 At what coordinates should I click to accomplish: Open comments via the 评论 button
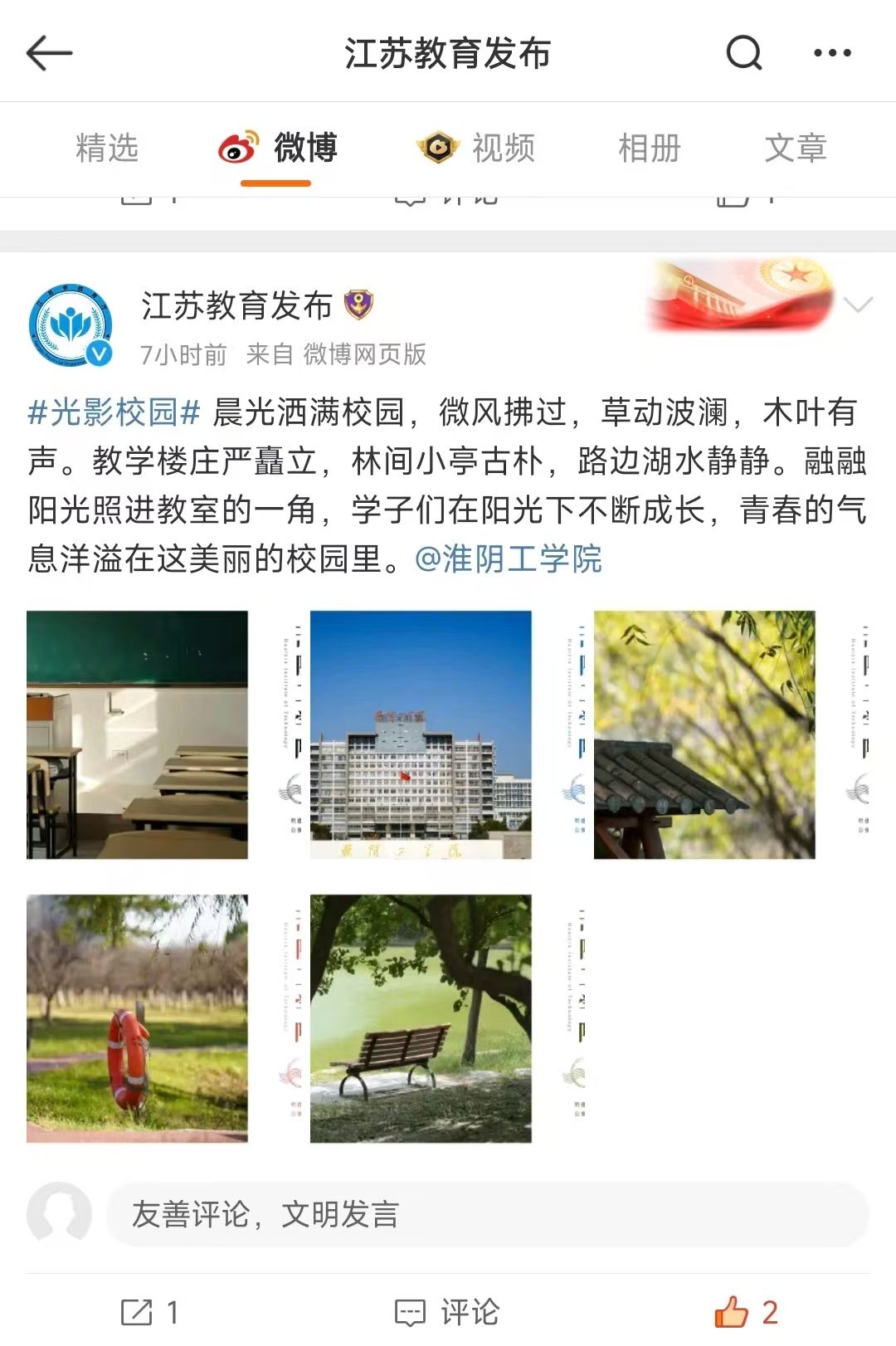click(446, 1312)
